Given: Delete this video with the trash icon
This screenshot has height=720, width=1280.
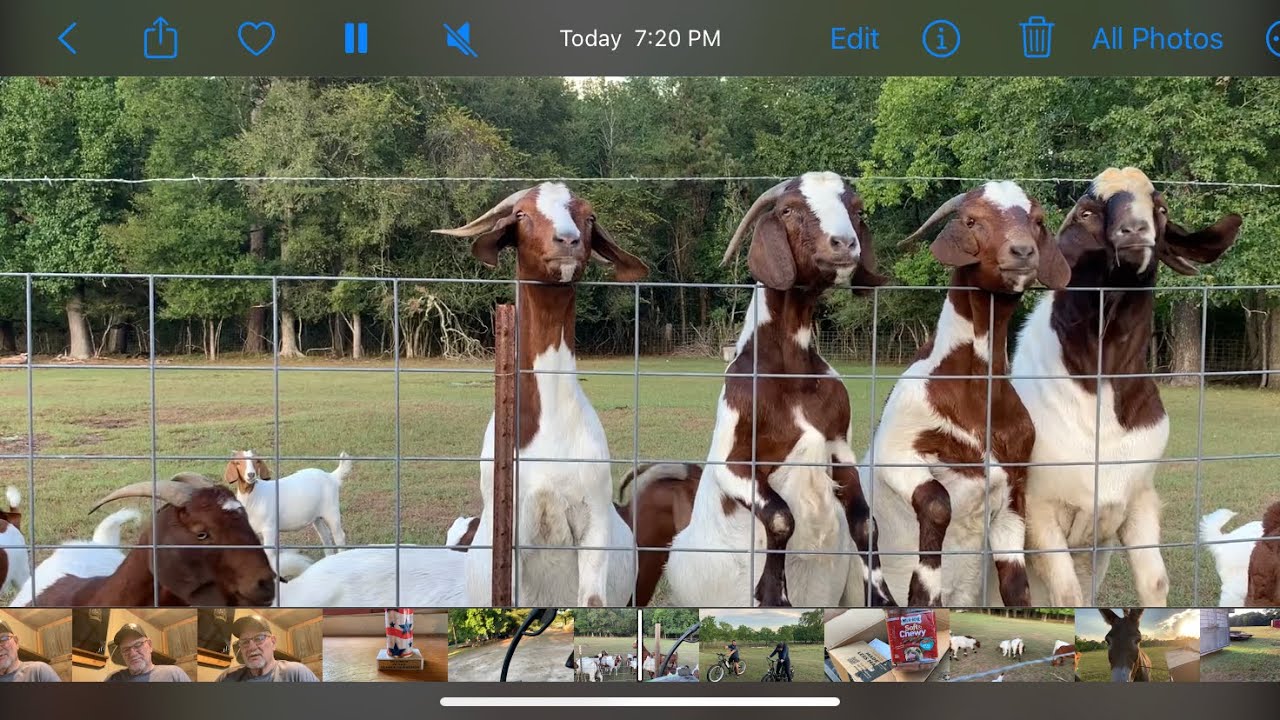Looking at the screenshot, I should [1037, 39].
